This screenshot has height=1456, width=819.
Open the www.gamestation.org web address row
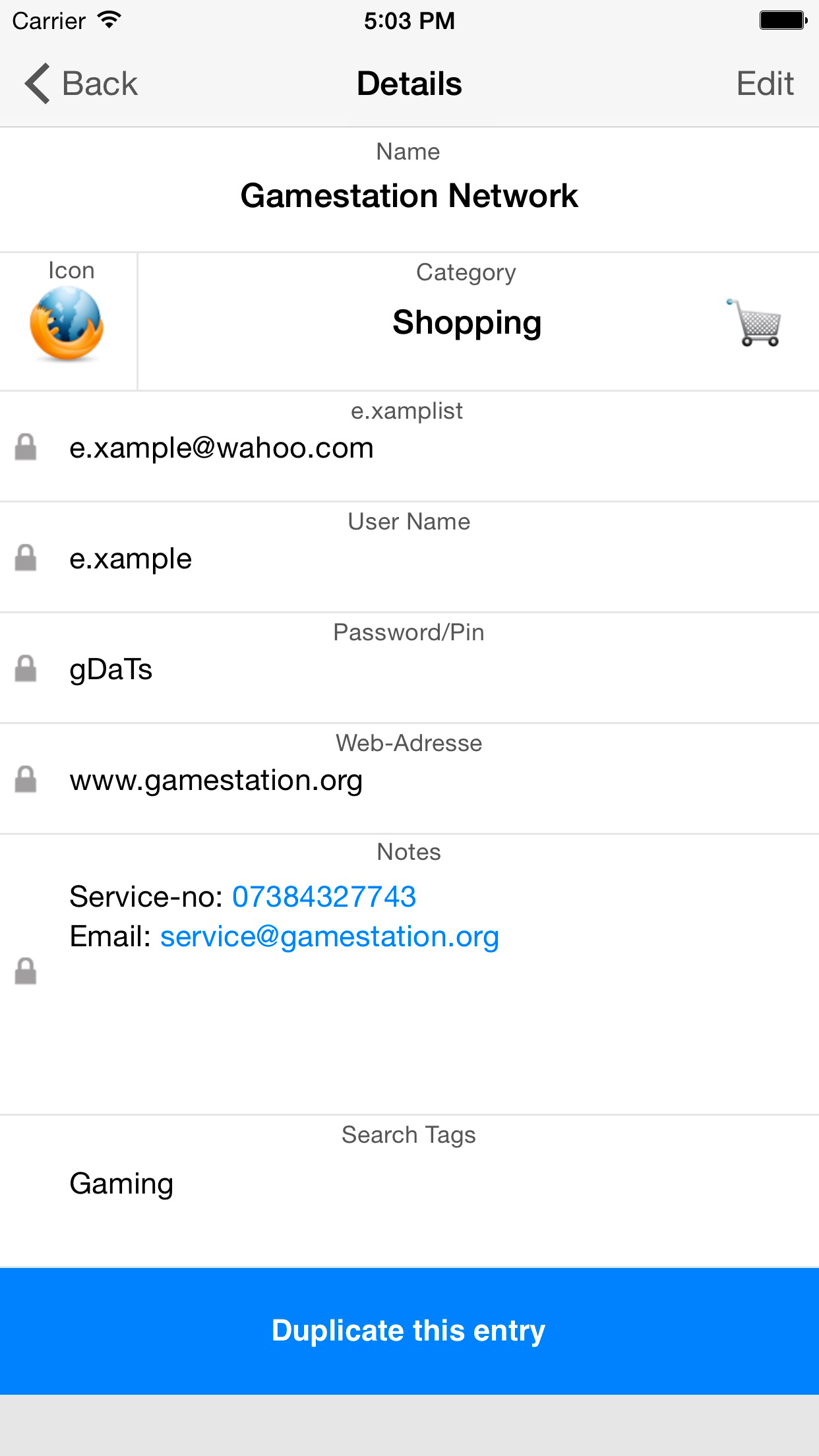click(x=409, y=779)
